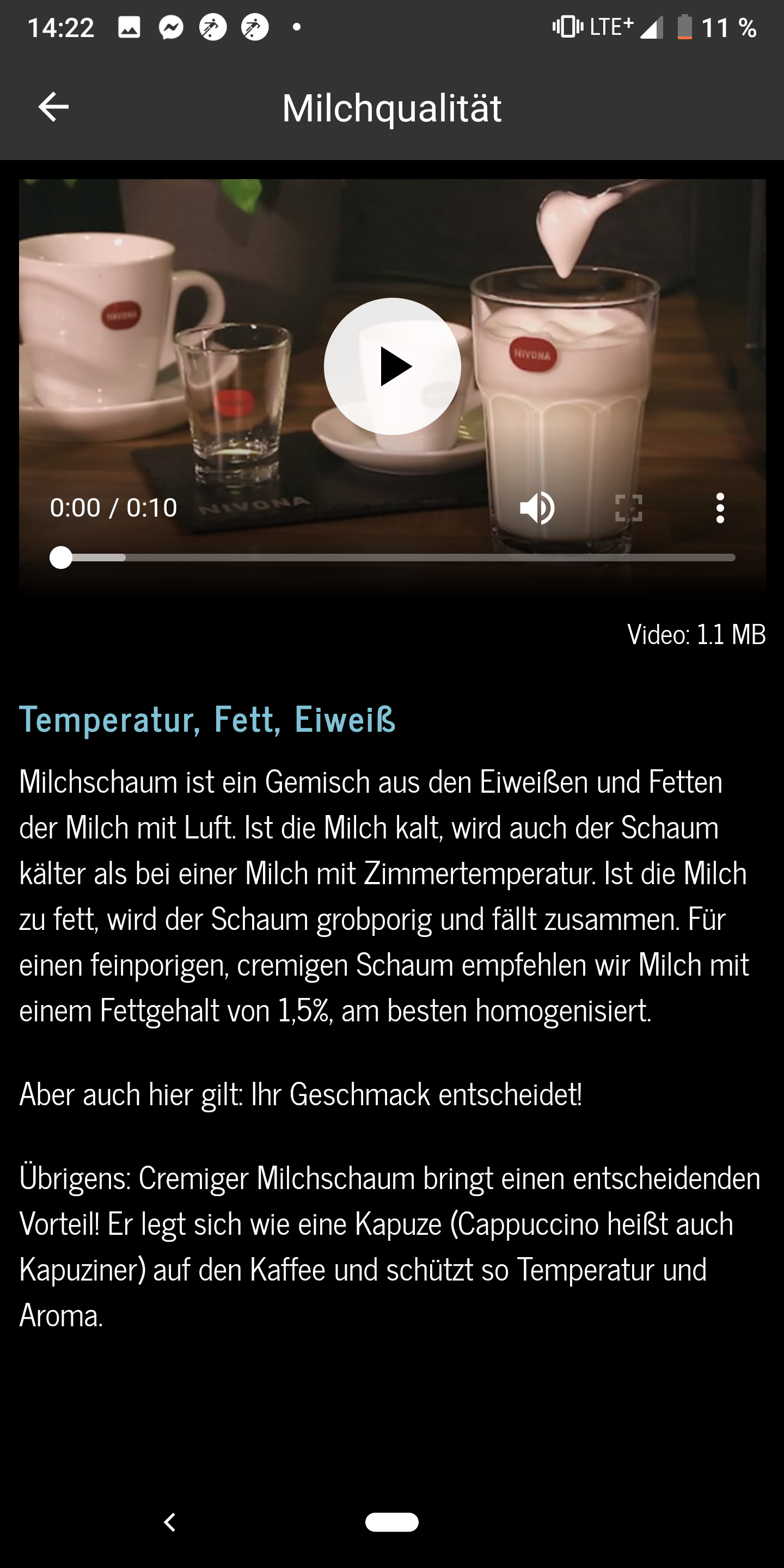Tap the system back button
The width and height of the screenshot is (784, 1568).
coord(170,1522)
